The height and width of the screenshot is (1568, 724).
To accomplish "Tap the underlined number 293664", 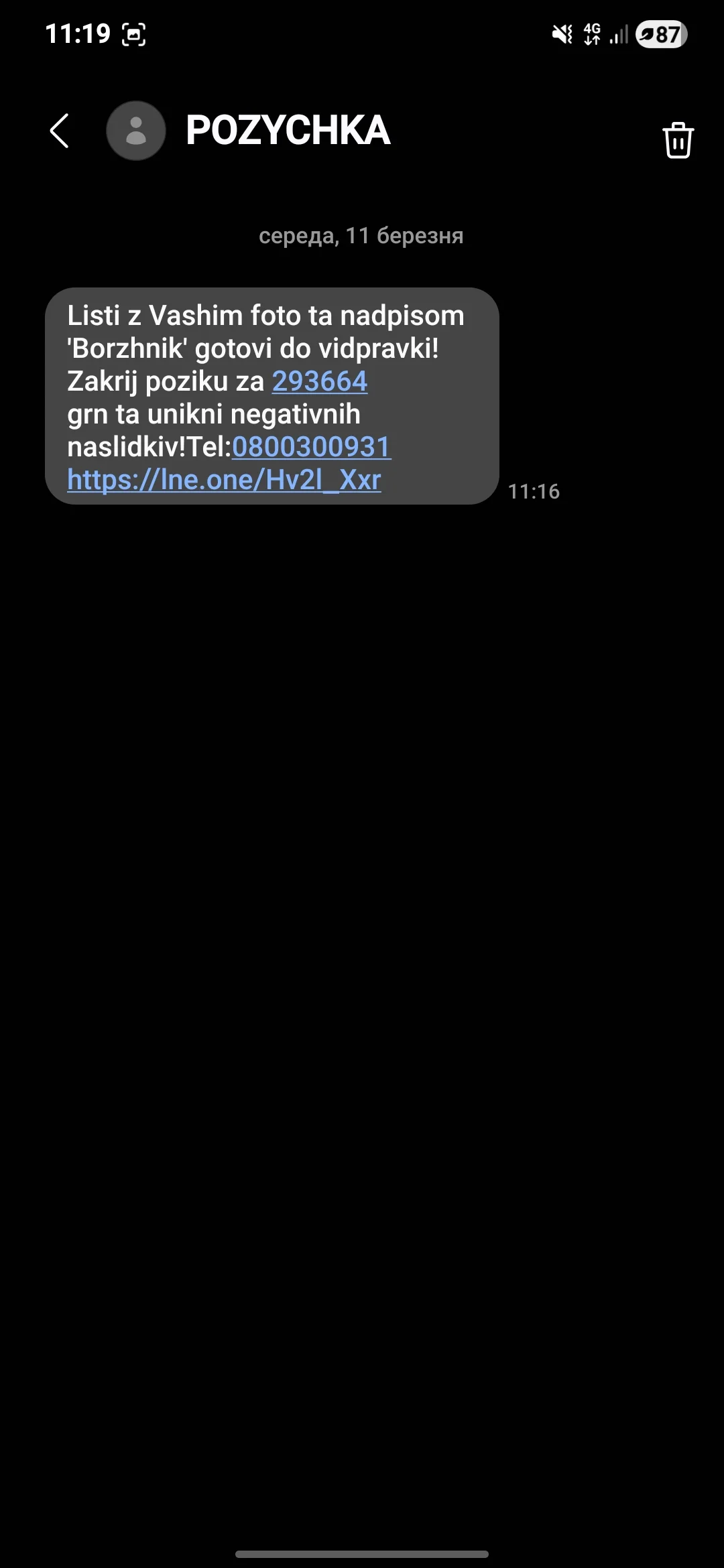I will pos(320,381).
